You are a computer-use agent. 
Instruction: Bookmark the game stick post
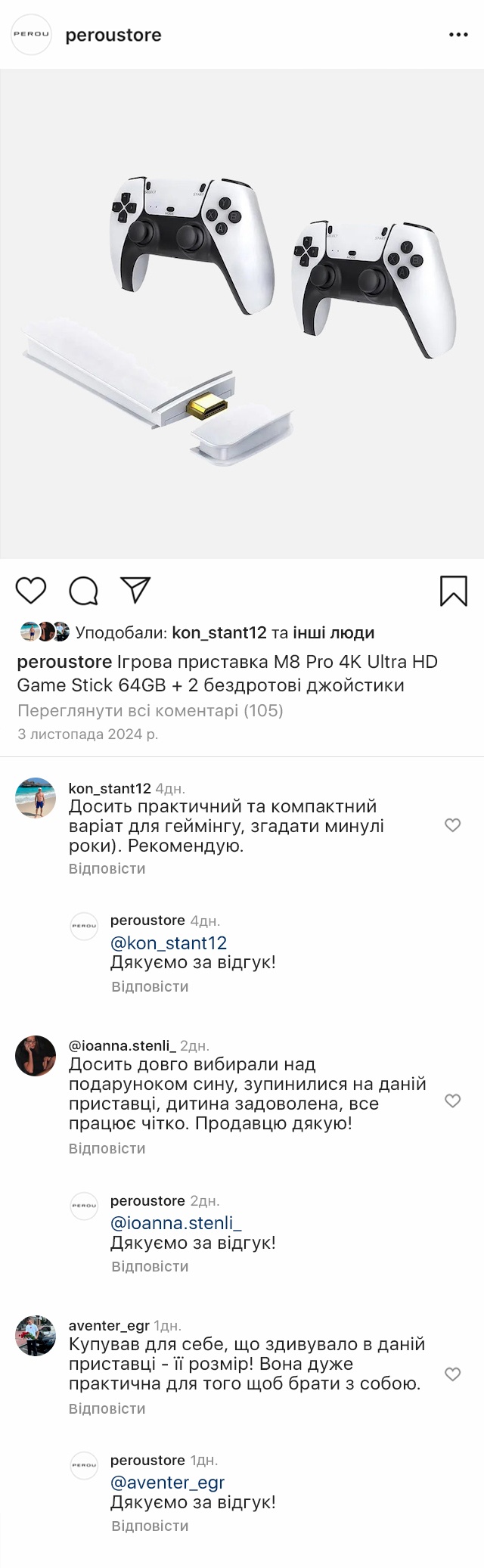coord(453,591)
